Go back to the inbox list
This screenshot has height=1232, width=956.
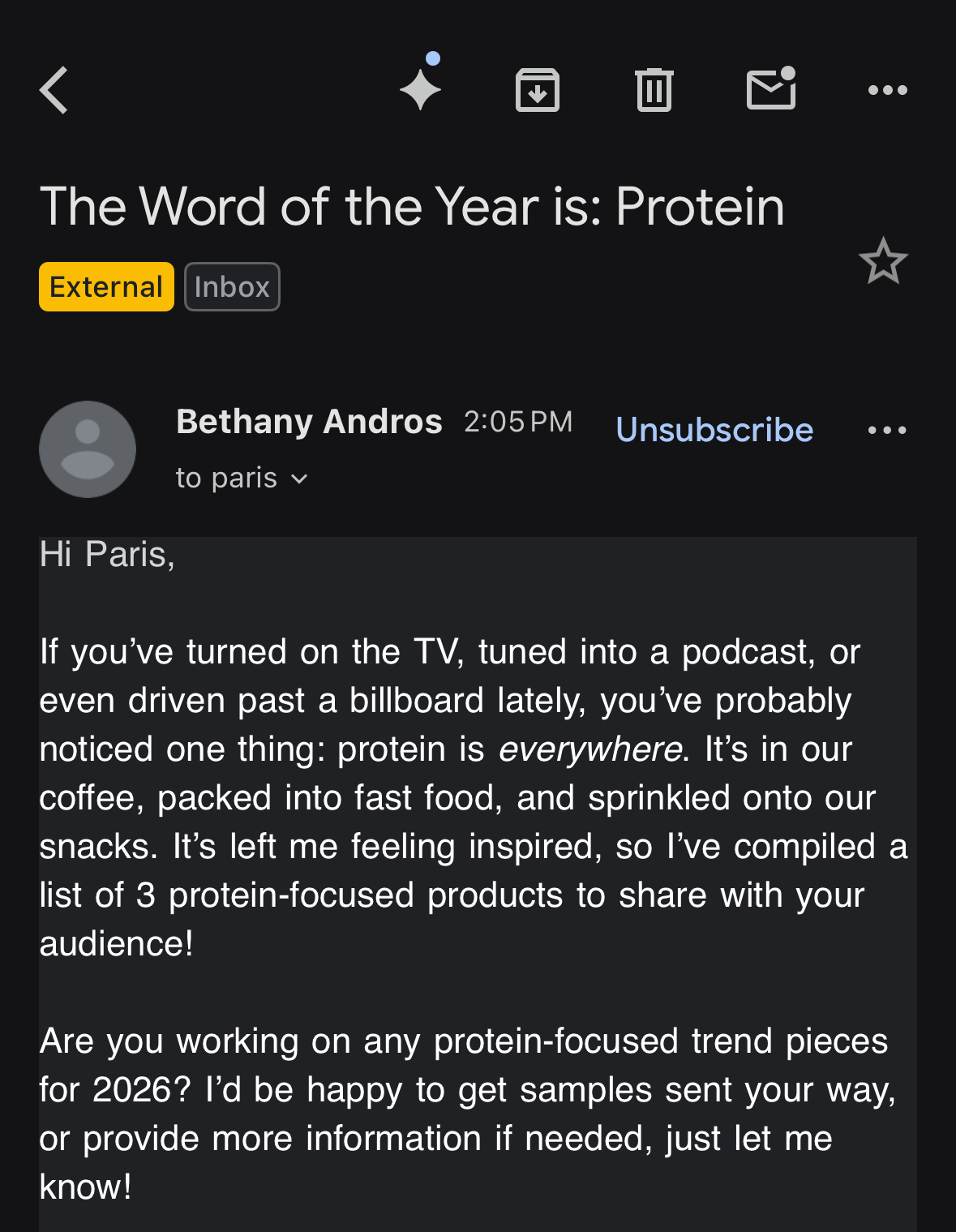54,90
